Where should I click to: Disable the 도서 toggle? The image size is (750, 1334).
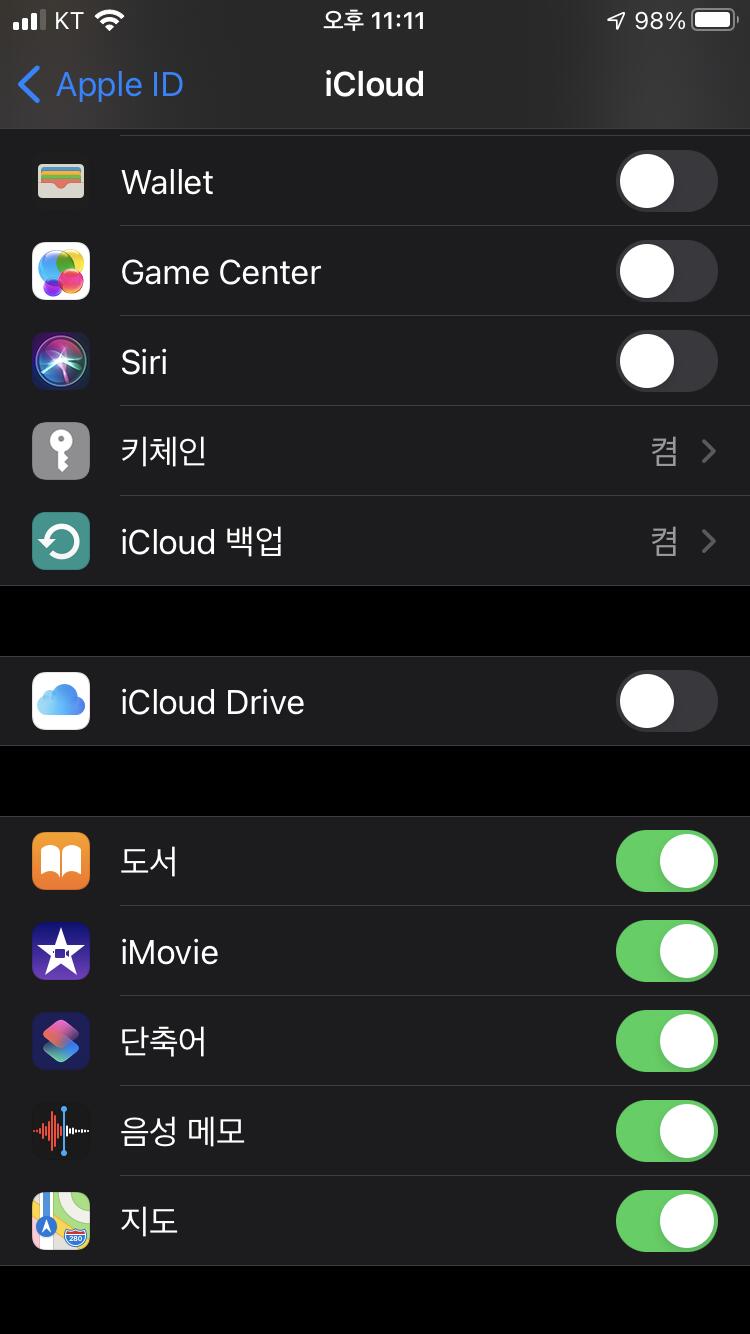(666, 862)
